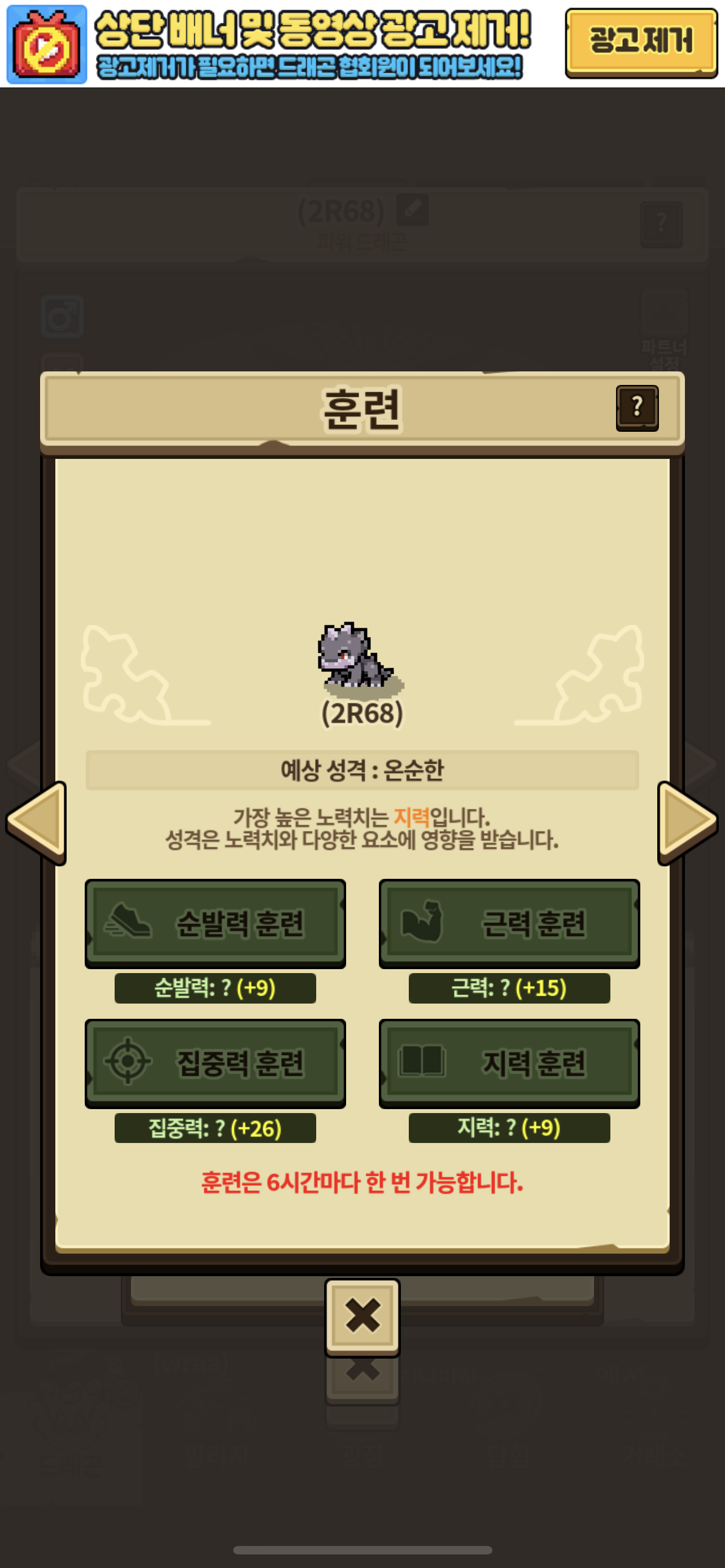This screenshot has width=725, height=1568.
Task: Choose 집중력 훈련 training
Action: (x=216, y=1063)
